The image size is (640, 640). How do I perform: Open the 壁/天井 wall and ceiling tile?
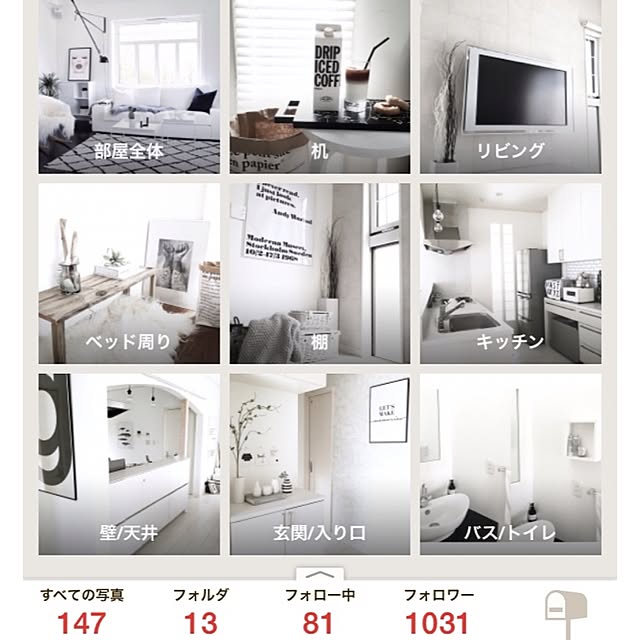[x=128, y=464]
